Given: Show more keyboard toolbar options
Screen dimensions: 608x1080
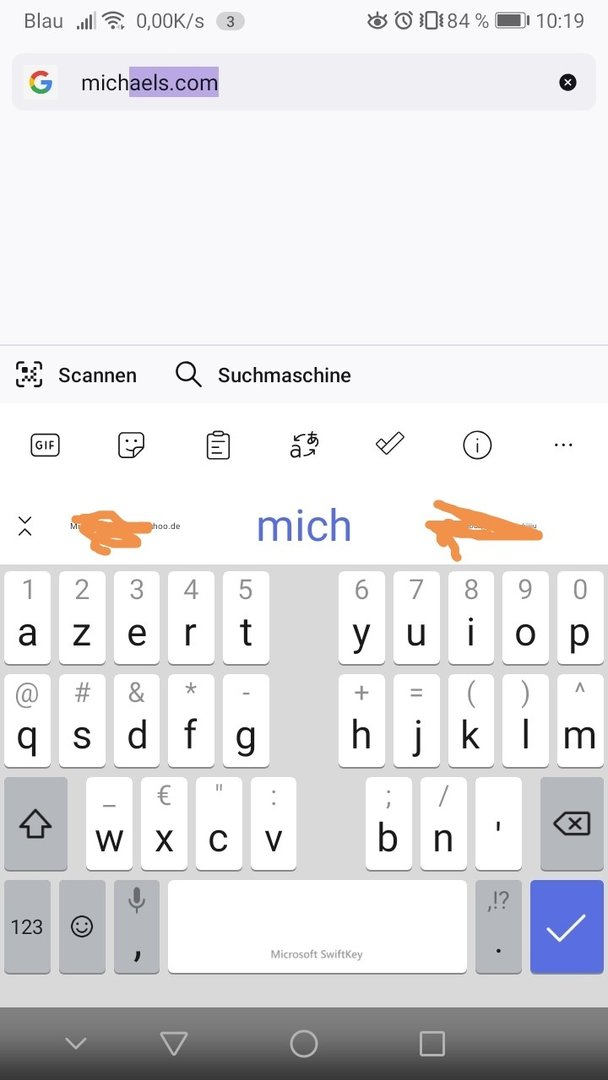Looking at the screenshot, I should tap(563, 445).
